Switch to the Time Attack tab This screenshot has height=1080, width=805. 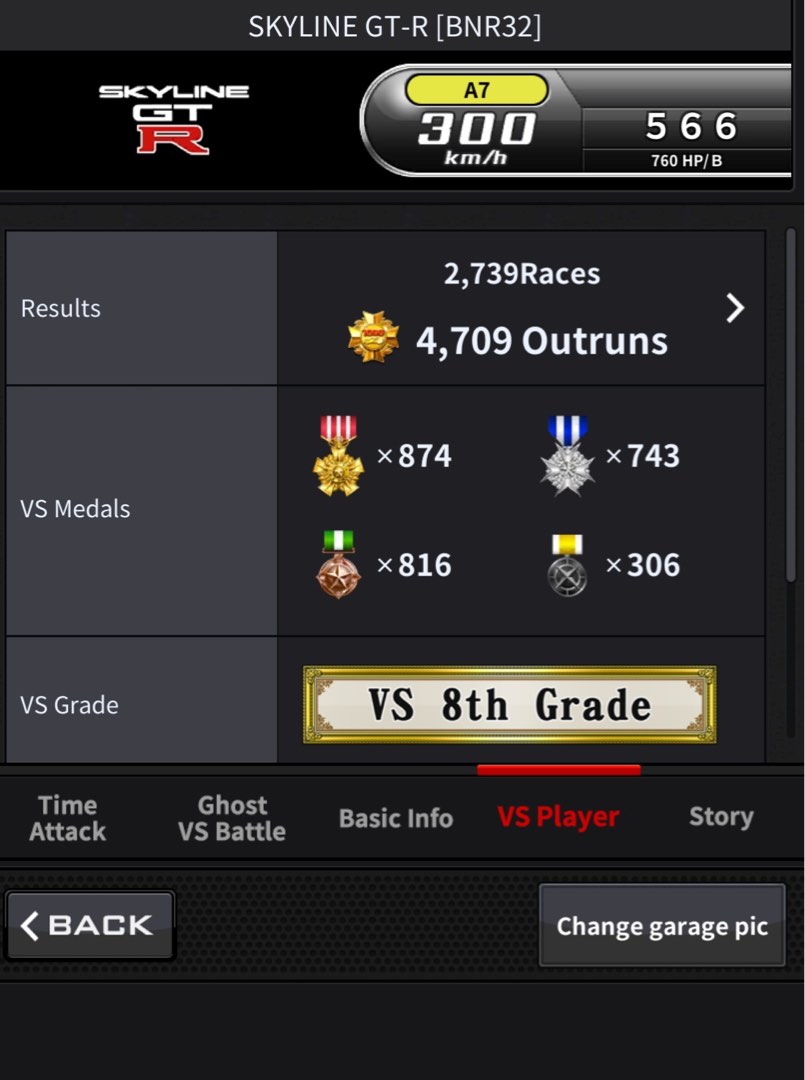click(67, 818)
